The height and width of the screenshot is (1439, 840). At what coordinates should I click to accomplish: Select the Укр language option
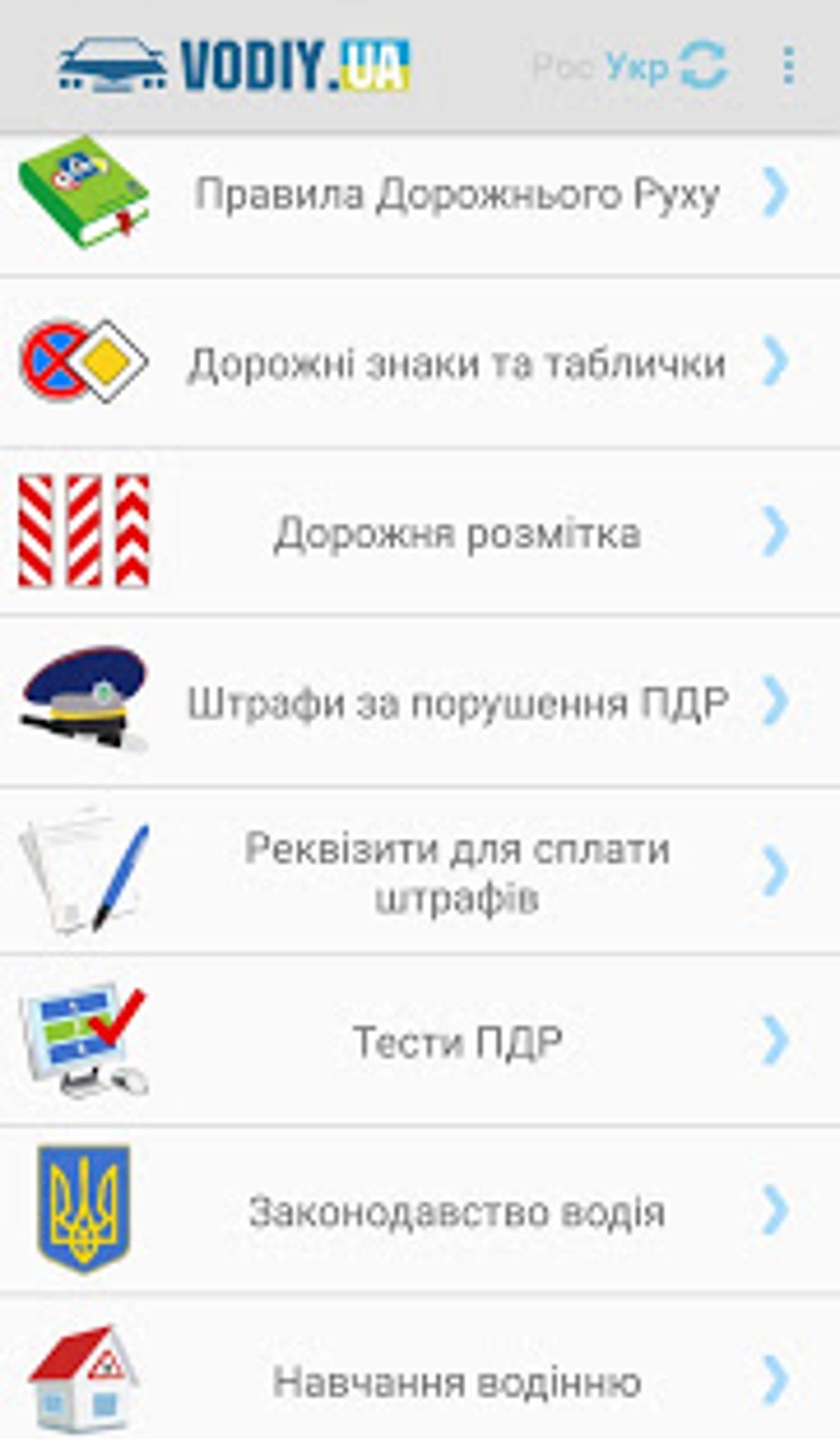(x=637, y=67)
